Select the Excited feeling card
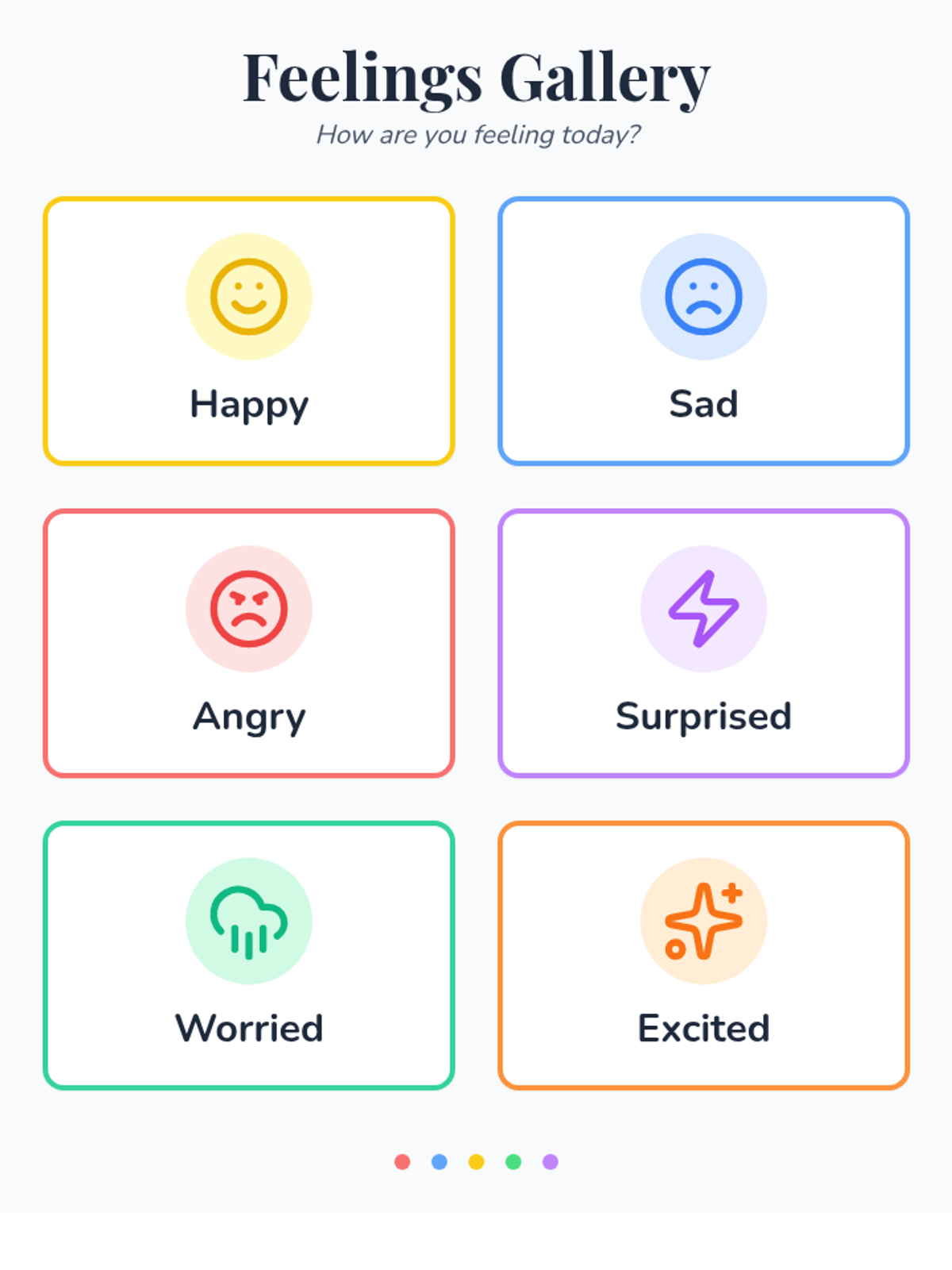Screen dimensions: 952x1270 point(704,955)
